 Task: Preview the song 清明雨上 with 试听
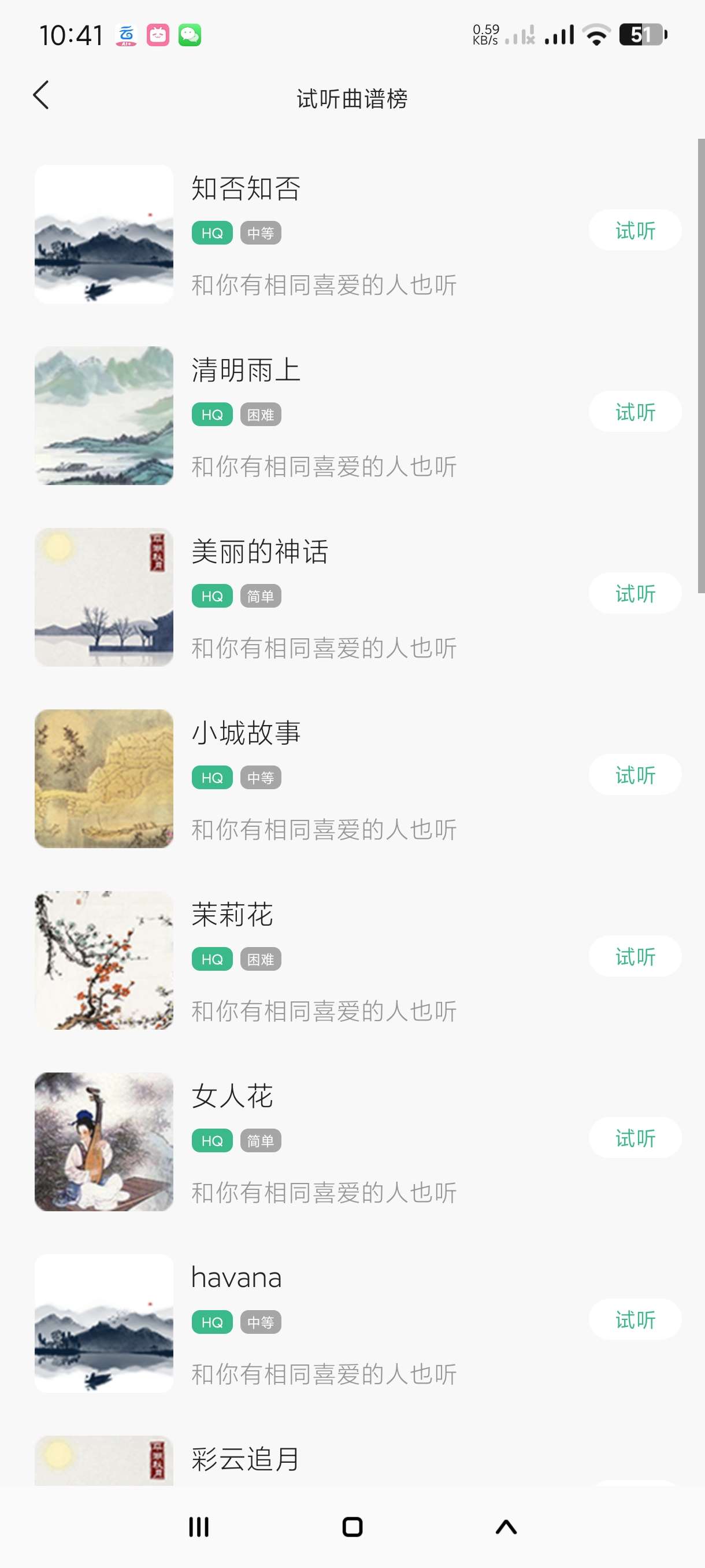pyautogui.click(x=634, y=412)
